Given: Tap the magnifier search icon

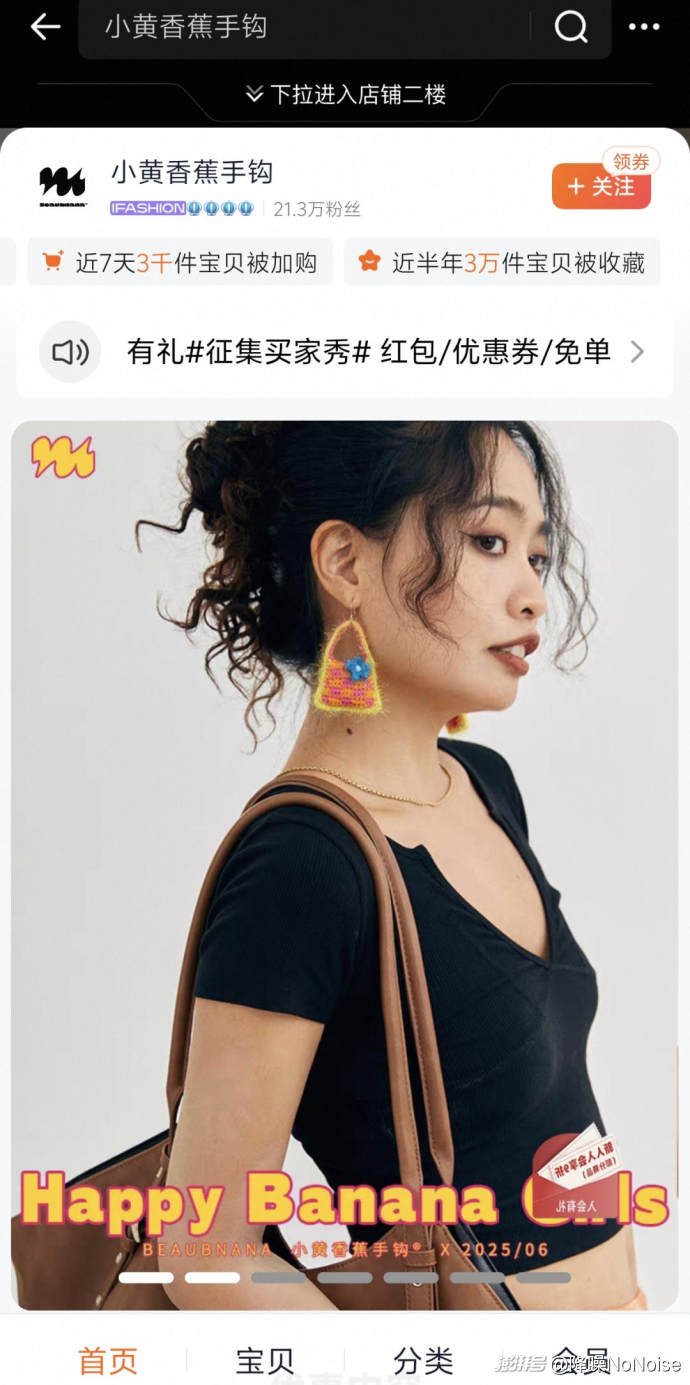Looking at the screenshot, I should [x=571, y=27].
